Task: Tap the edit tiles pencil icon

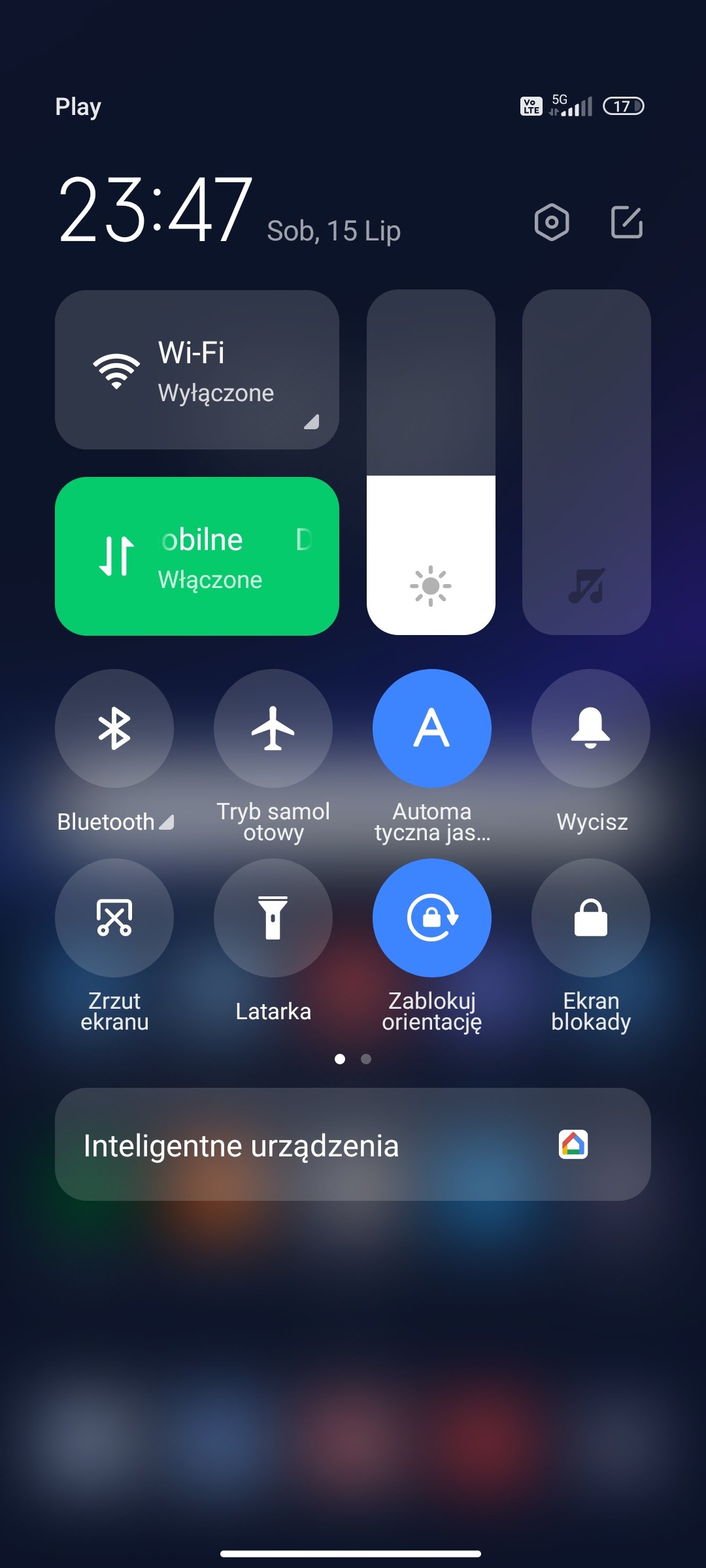Action: pos(627,222)
